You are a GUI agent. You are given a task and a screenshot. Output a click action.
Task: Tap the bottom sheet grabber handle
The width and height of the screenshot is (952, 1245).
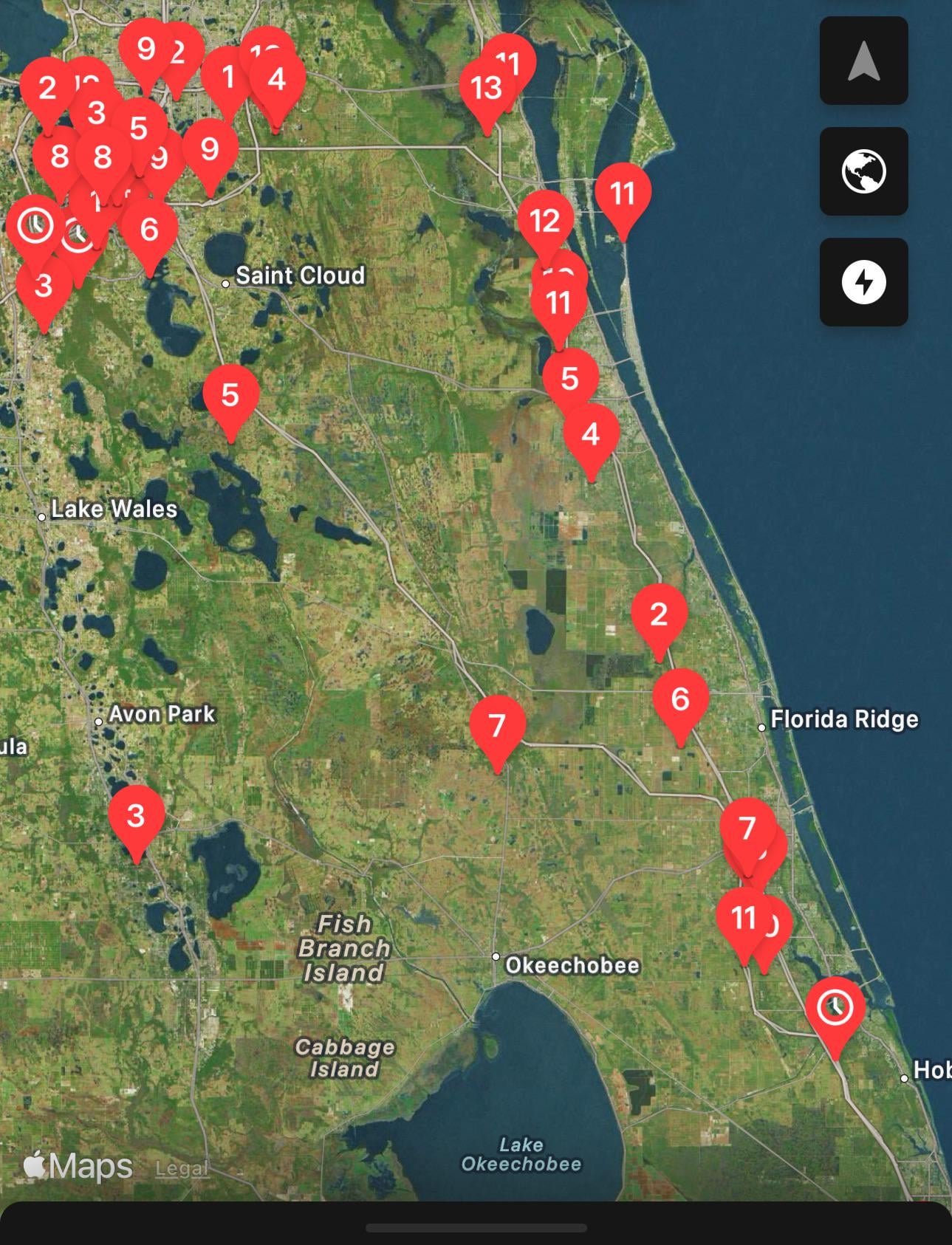click(x=476, y=1228)
